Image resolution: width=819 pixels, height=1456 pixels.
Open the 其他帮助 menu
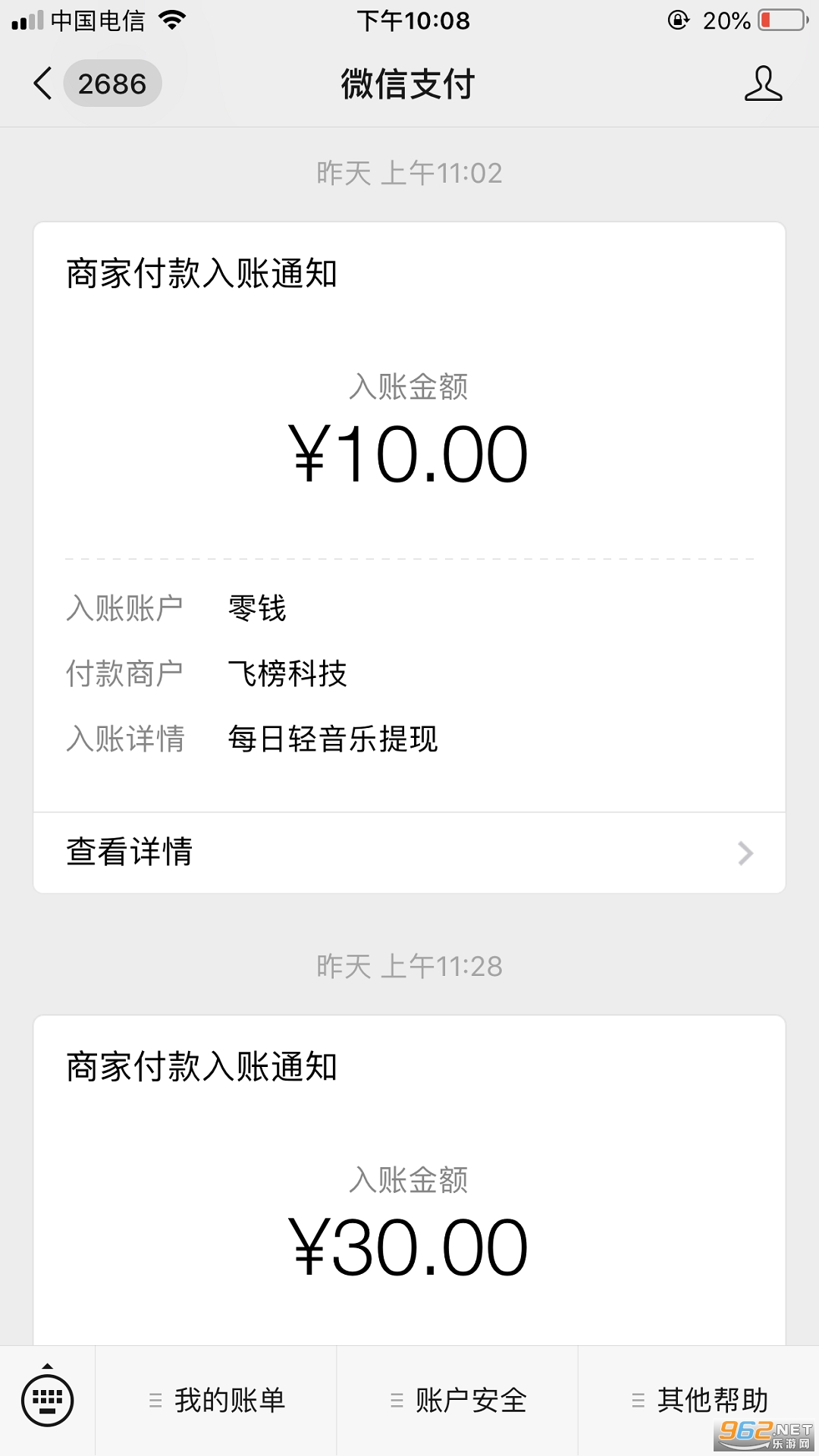(x=698, y=1400)
